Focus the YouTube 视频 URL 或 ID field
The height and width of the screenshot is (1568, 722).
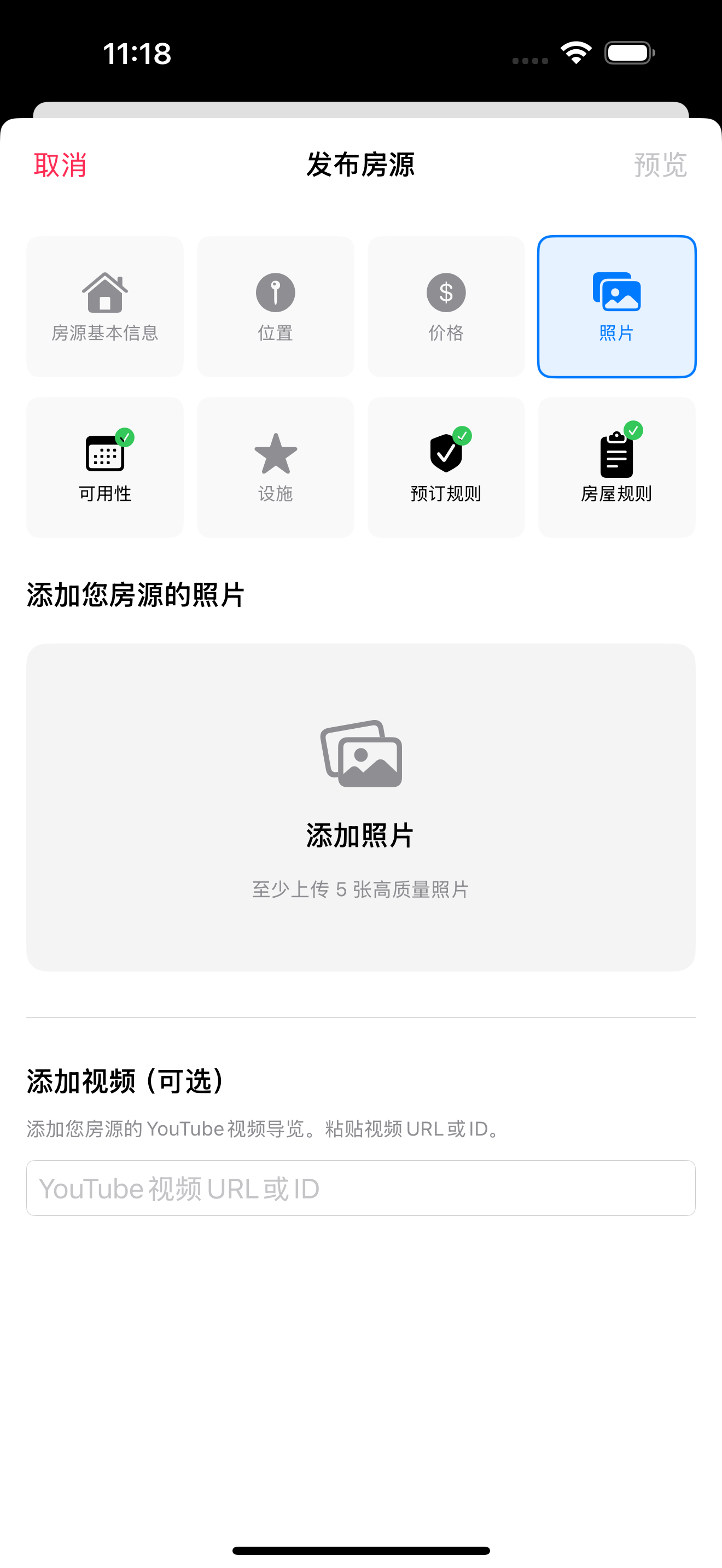(x=360, y=1188)
